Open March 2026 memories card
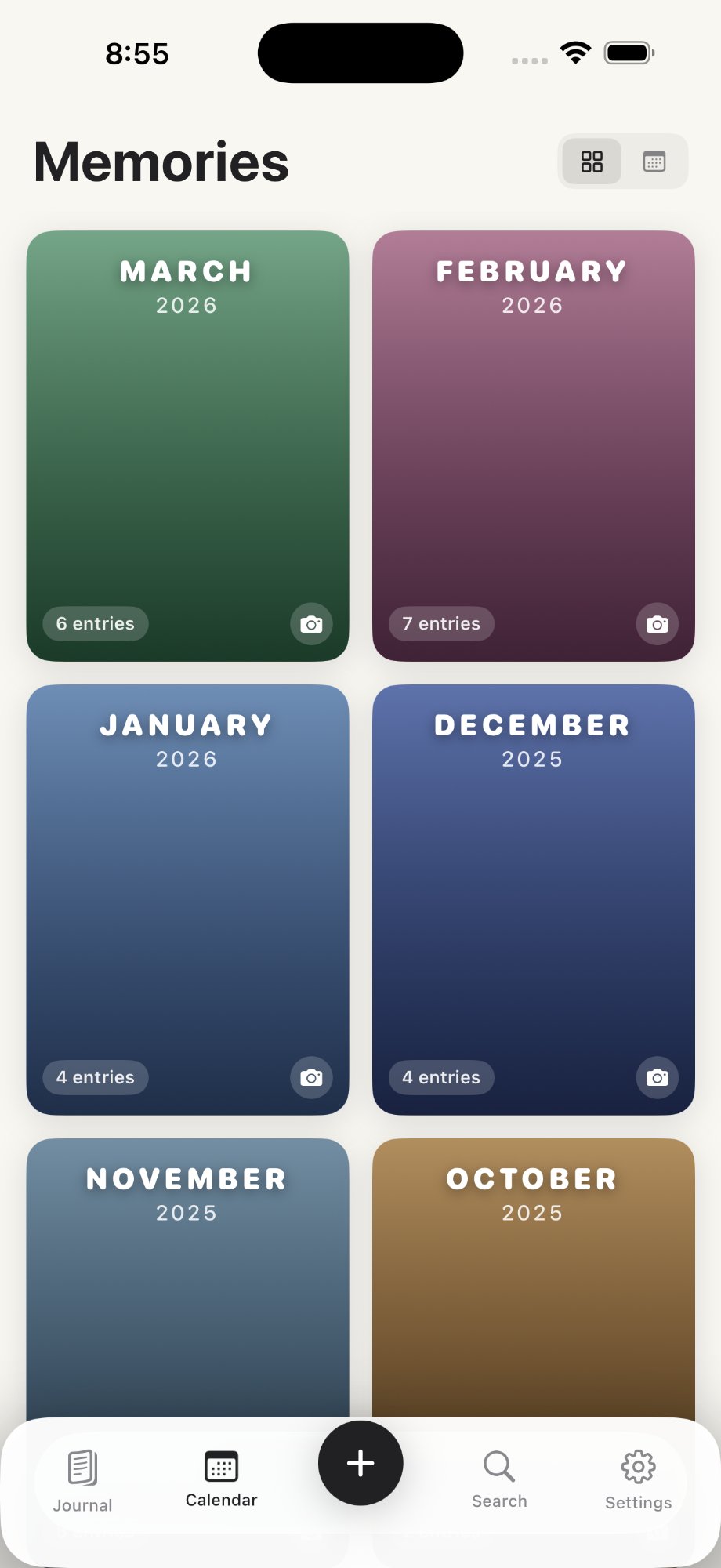This screenshot has width=721, height=1568. coord(187,445)
